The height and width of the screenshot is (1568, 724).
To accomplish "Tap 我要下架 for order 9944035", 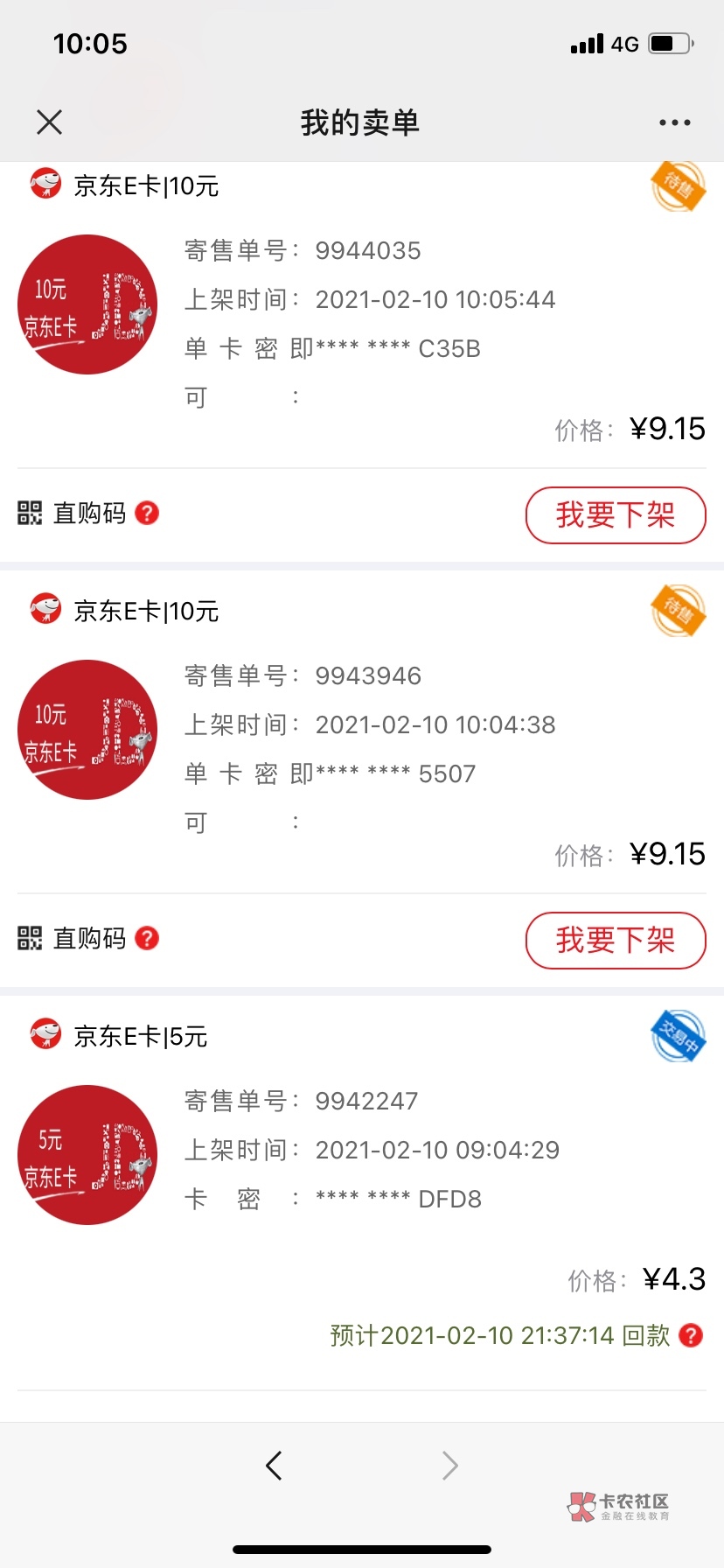I will [x=616, y=515].
